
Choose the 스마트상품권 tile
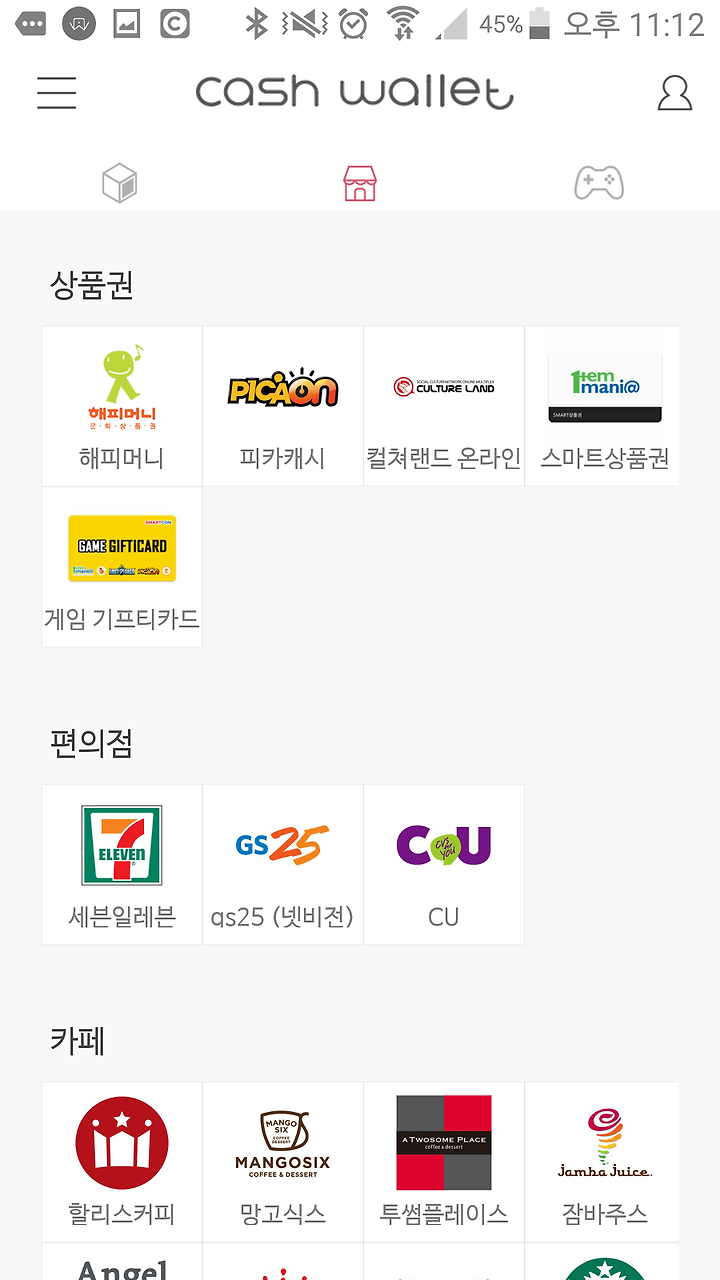click(603, 406)
